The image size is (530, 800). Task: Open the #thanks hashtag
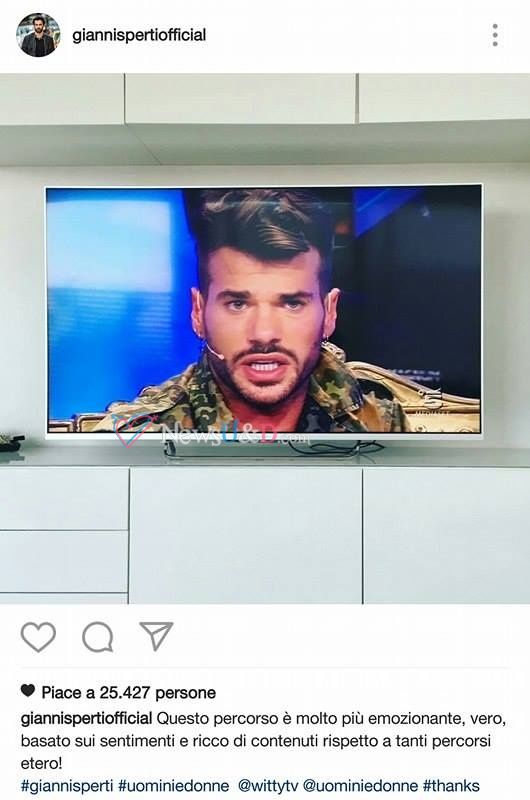(451, 785)
